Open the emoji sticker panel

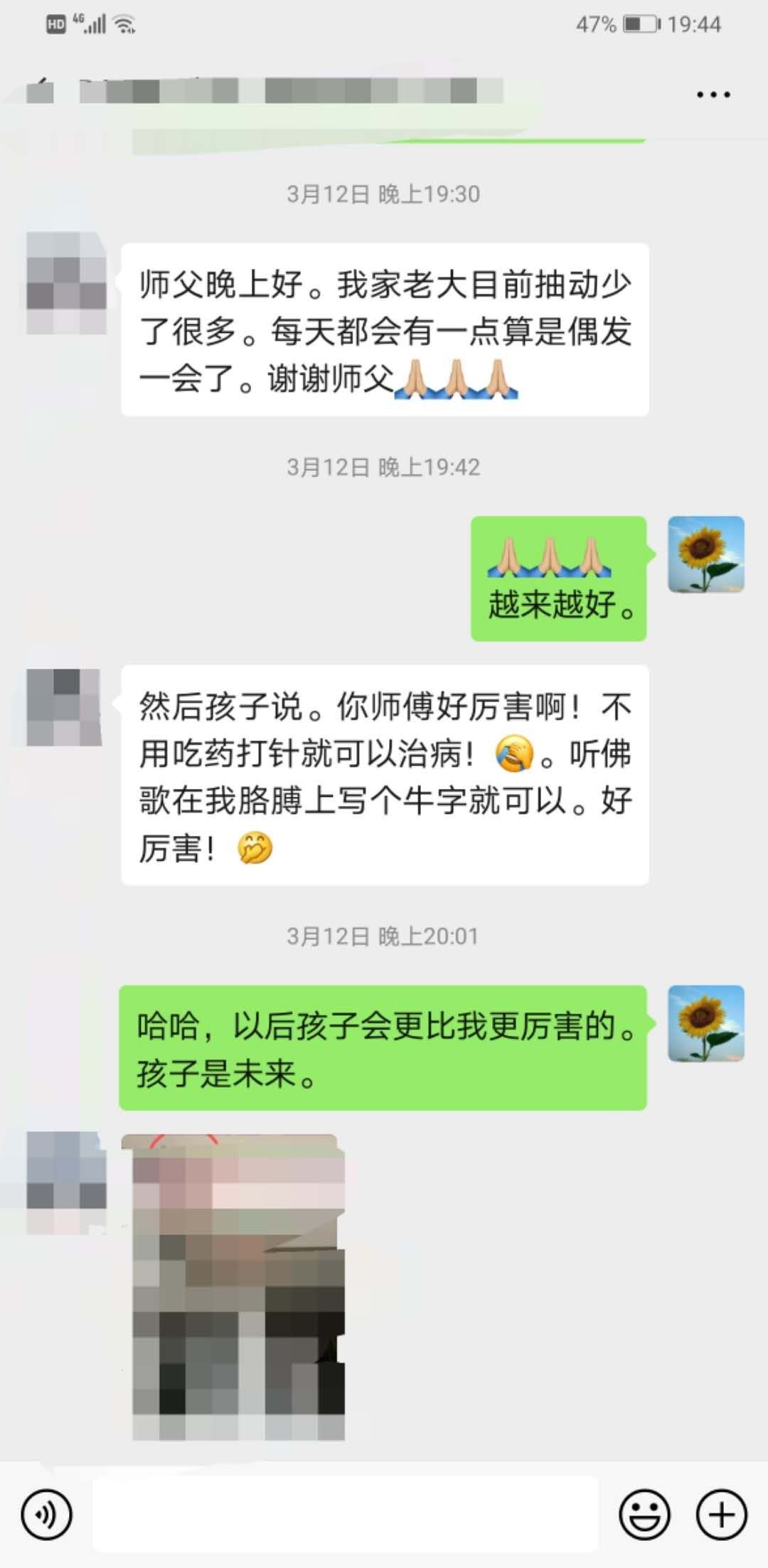644,1514
